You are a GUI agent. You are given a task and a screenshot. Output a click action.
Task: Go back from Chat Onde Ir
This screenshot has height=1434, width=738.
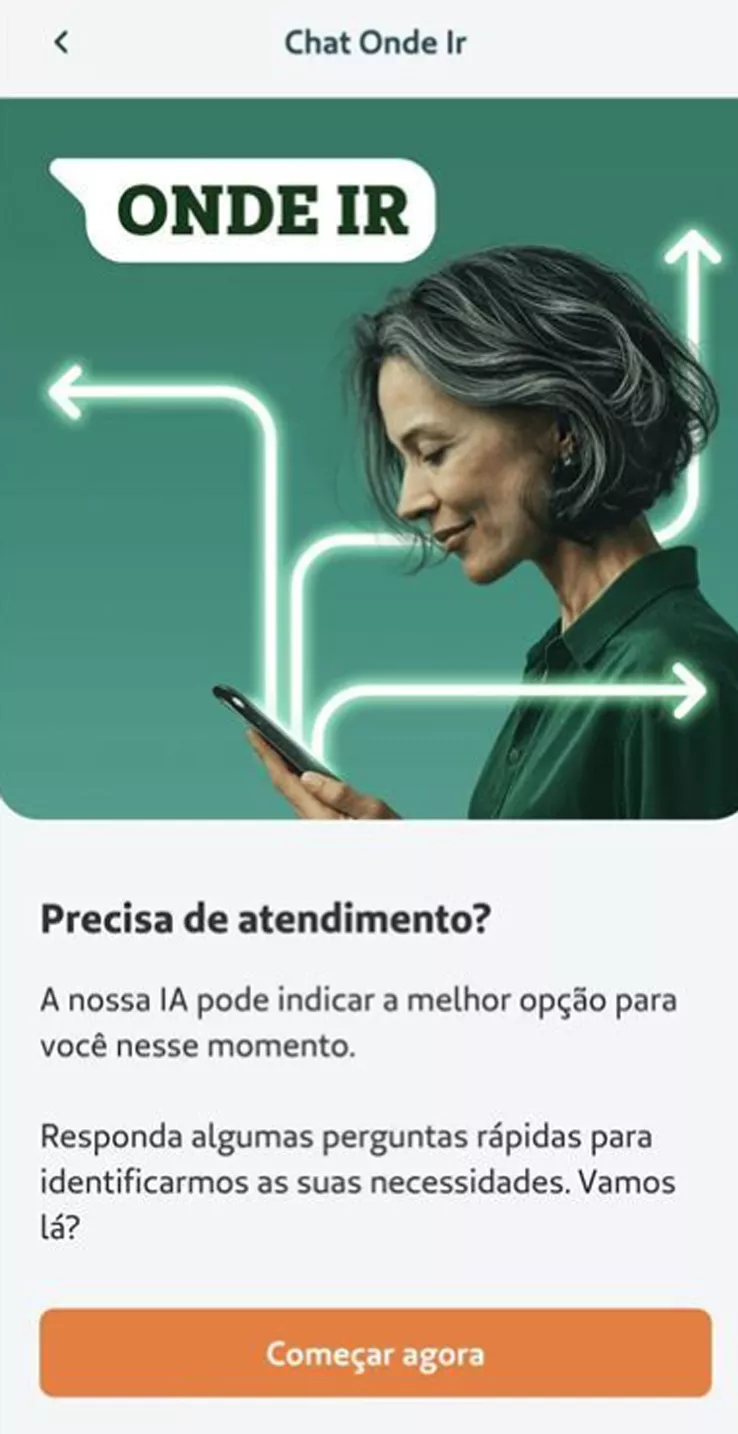[61, 43]
